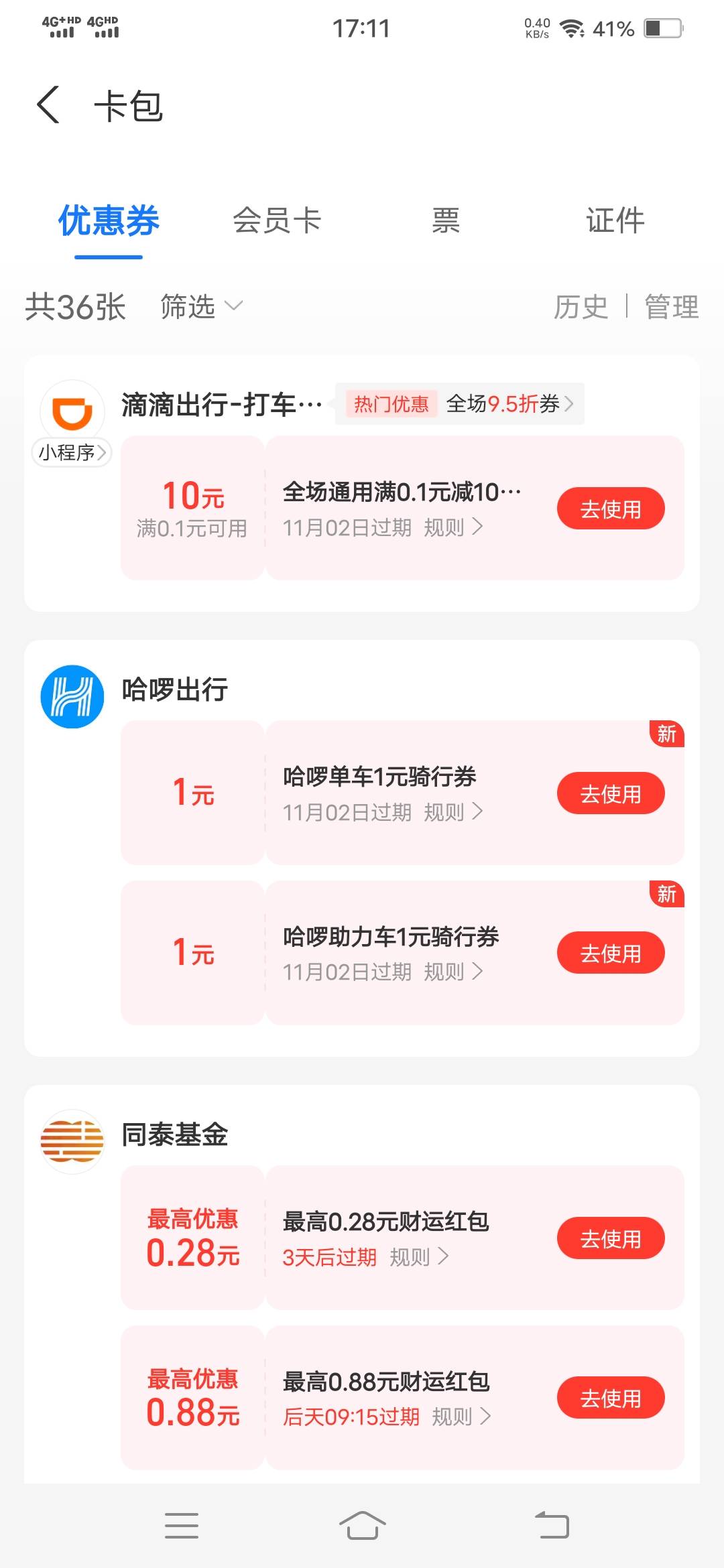Image resolution: width=724 pixels, height=1568 pixels.
Task: Switch to the 会员卡 tab
Action: click(x=277, y=220)
